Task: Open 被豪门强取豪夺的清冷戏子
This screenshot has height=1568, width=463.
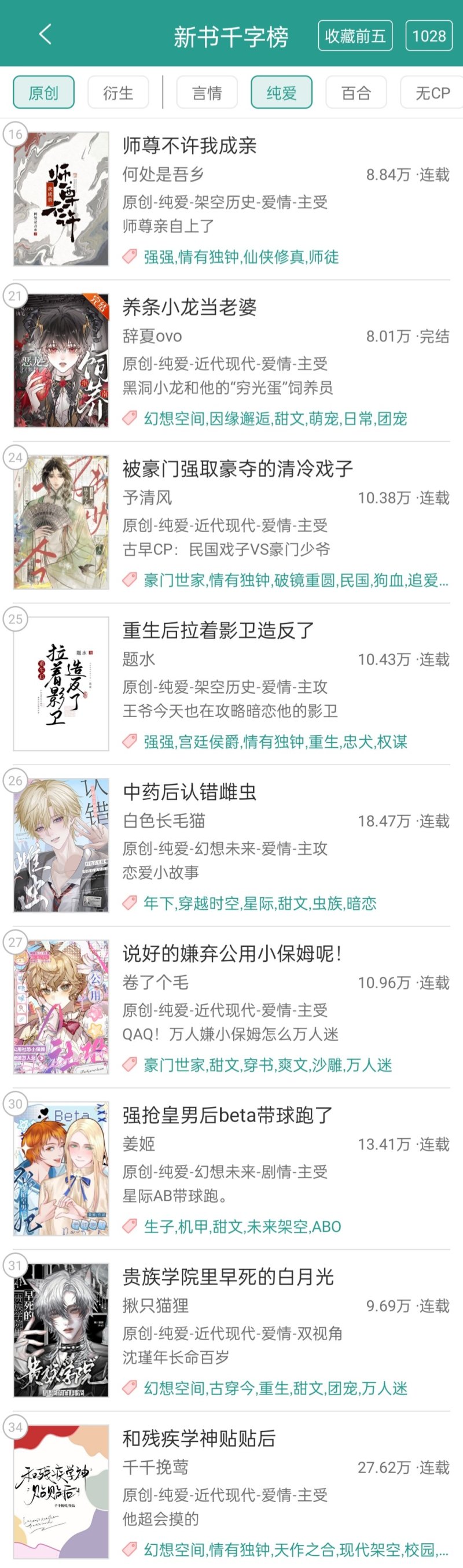Action: coord(238,468)
